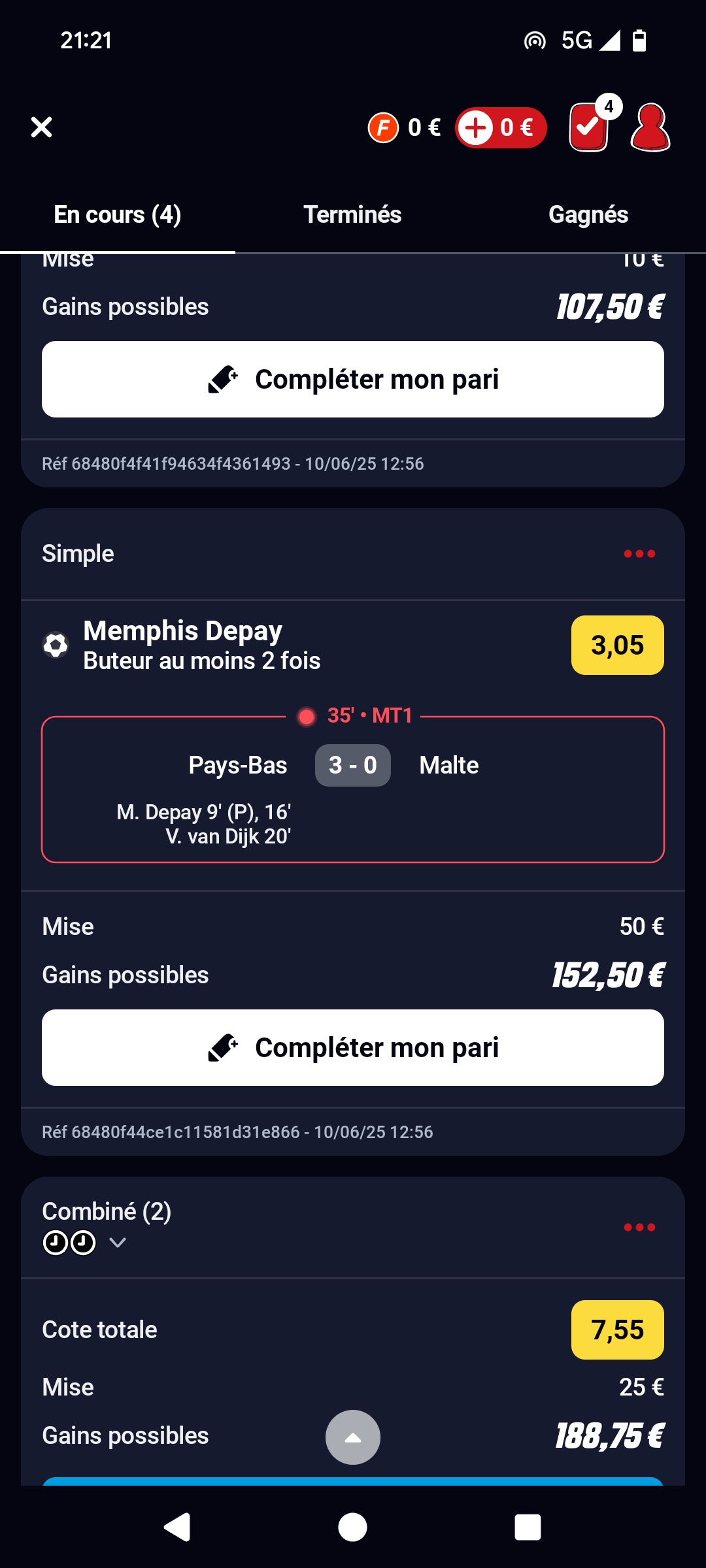Select the En cours (4) tab
The height and width of the screenshot is (1568, 706).
(118, 215)
